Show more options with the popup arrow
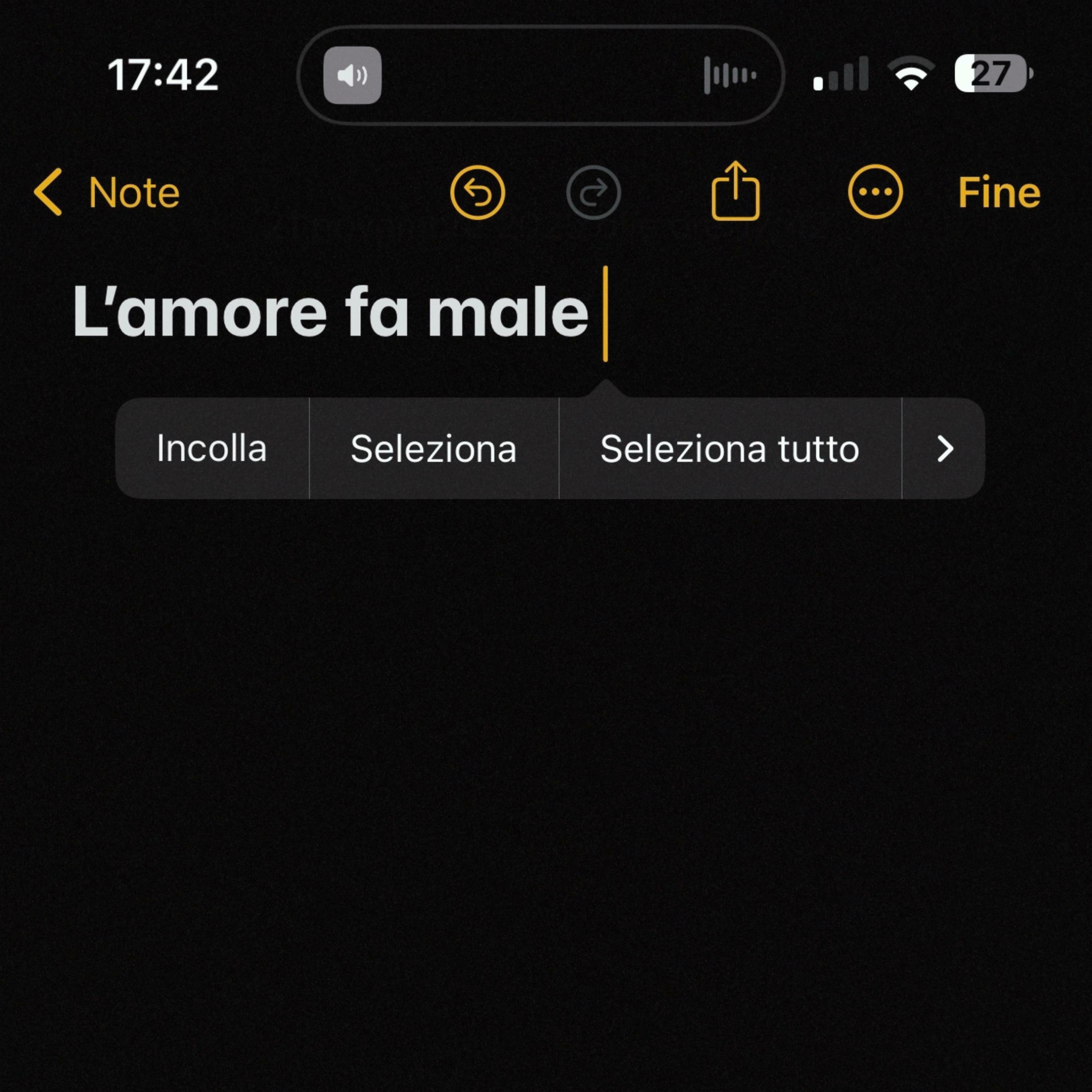Image resolution: width=1092 pixels, height=1092 pixels. tap(945, 449)
